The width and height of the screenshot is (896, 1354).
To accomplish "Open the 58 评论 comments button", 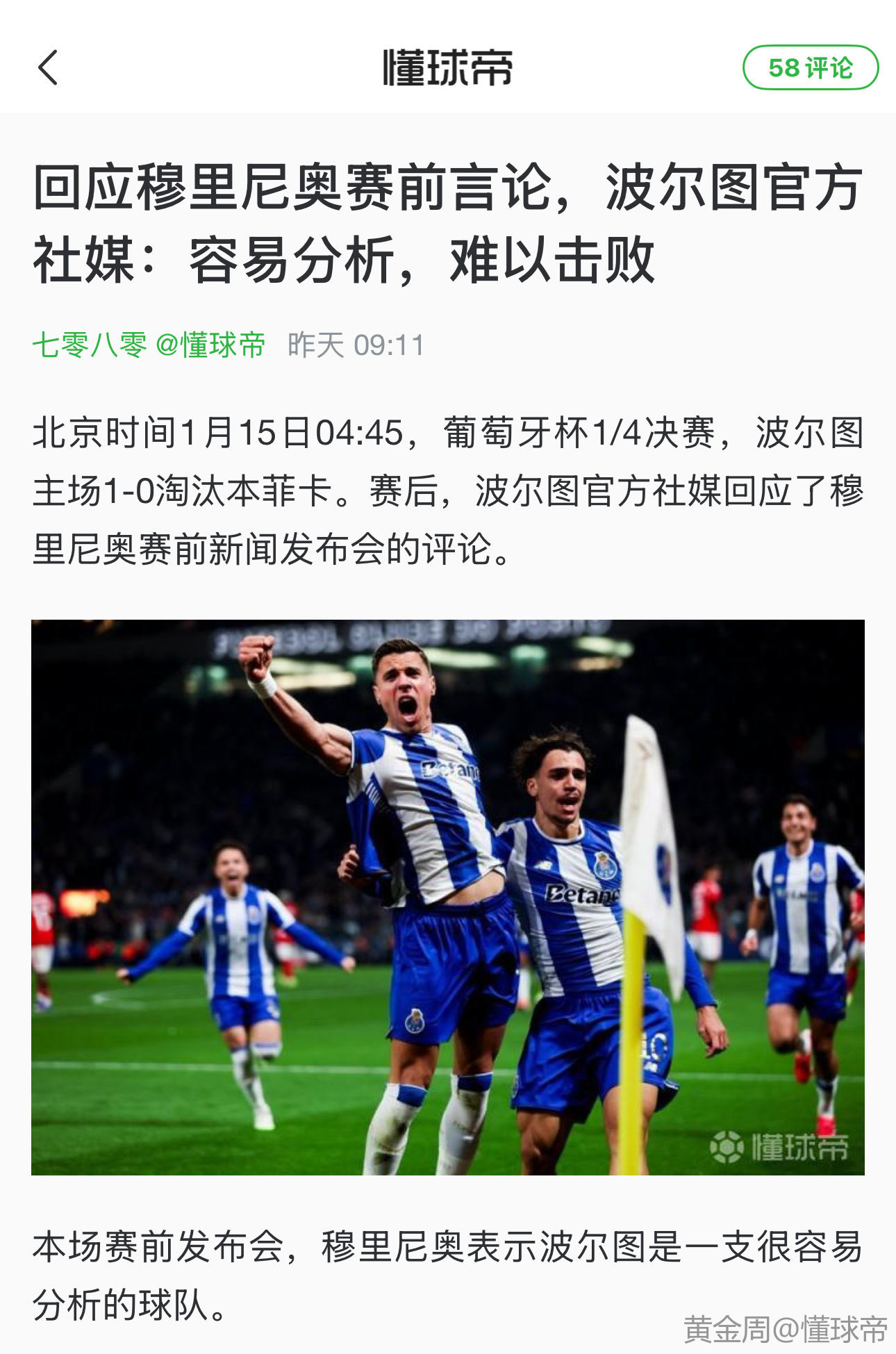I will click(x=810, y=67).
